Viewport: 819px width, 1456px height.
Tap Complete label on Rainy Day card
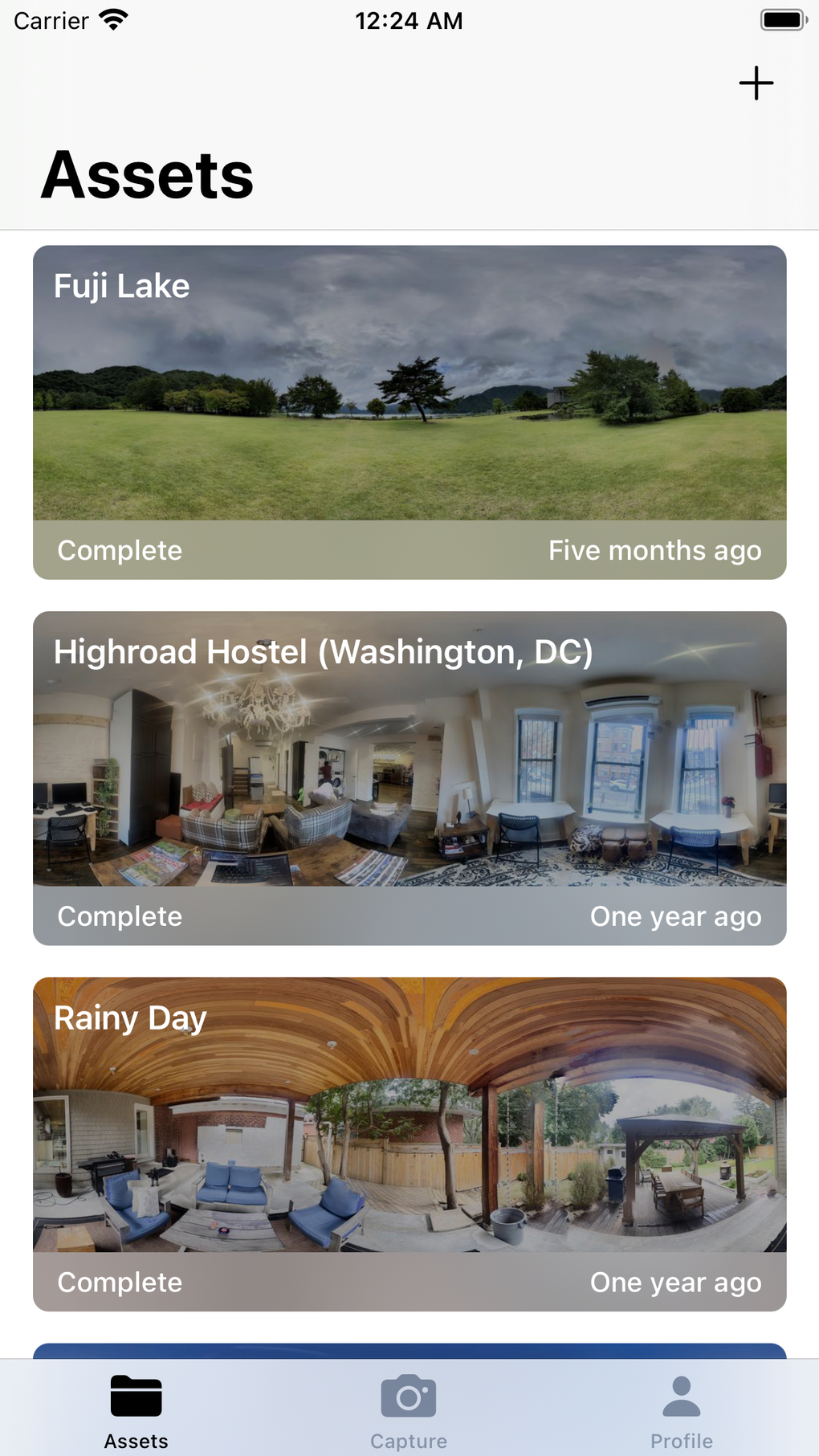(119, 1283)
